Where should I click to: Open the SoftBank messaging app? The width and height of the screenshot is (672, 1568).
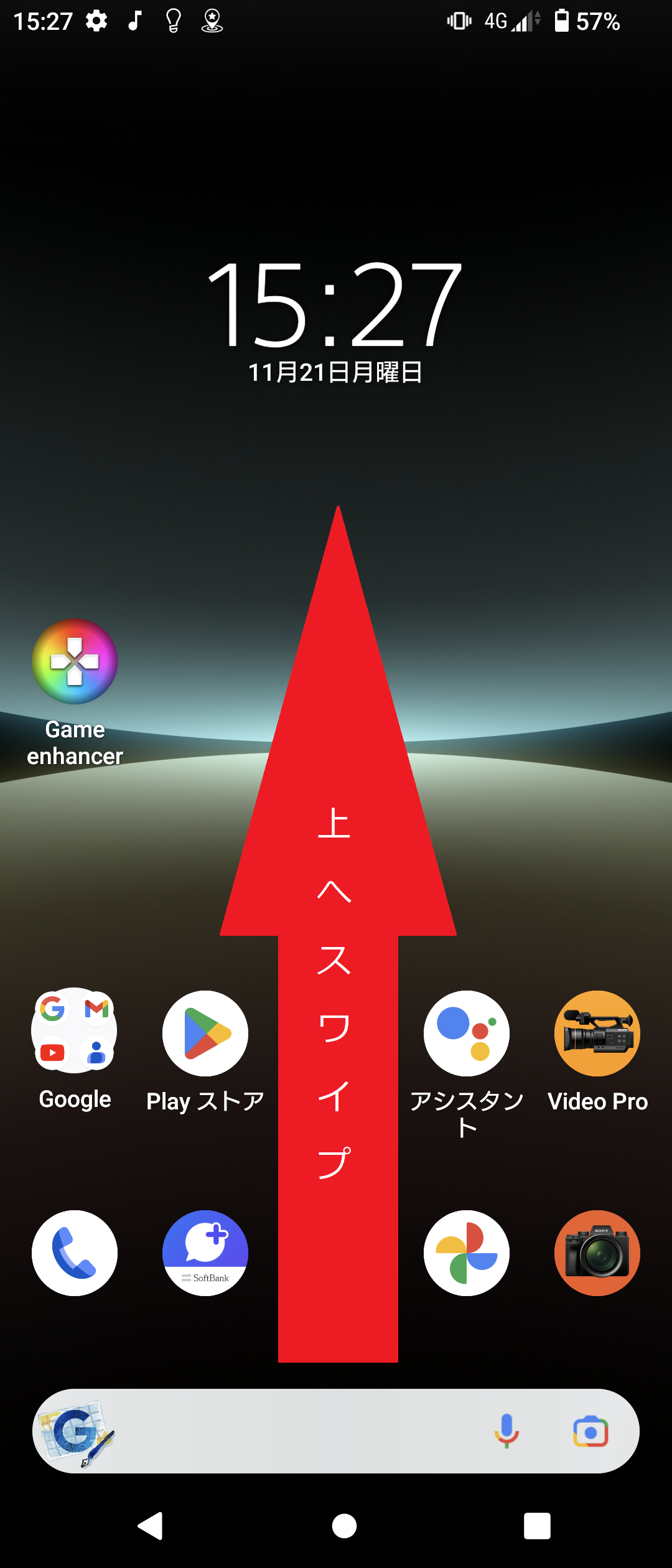[205, 1253]
